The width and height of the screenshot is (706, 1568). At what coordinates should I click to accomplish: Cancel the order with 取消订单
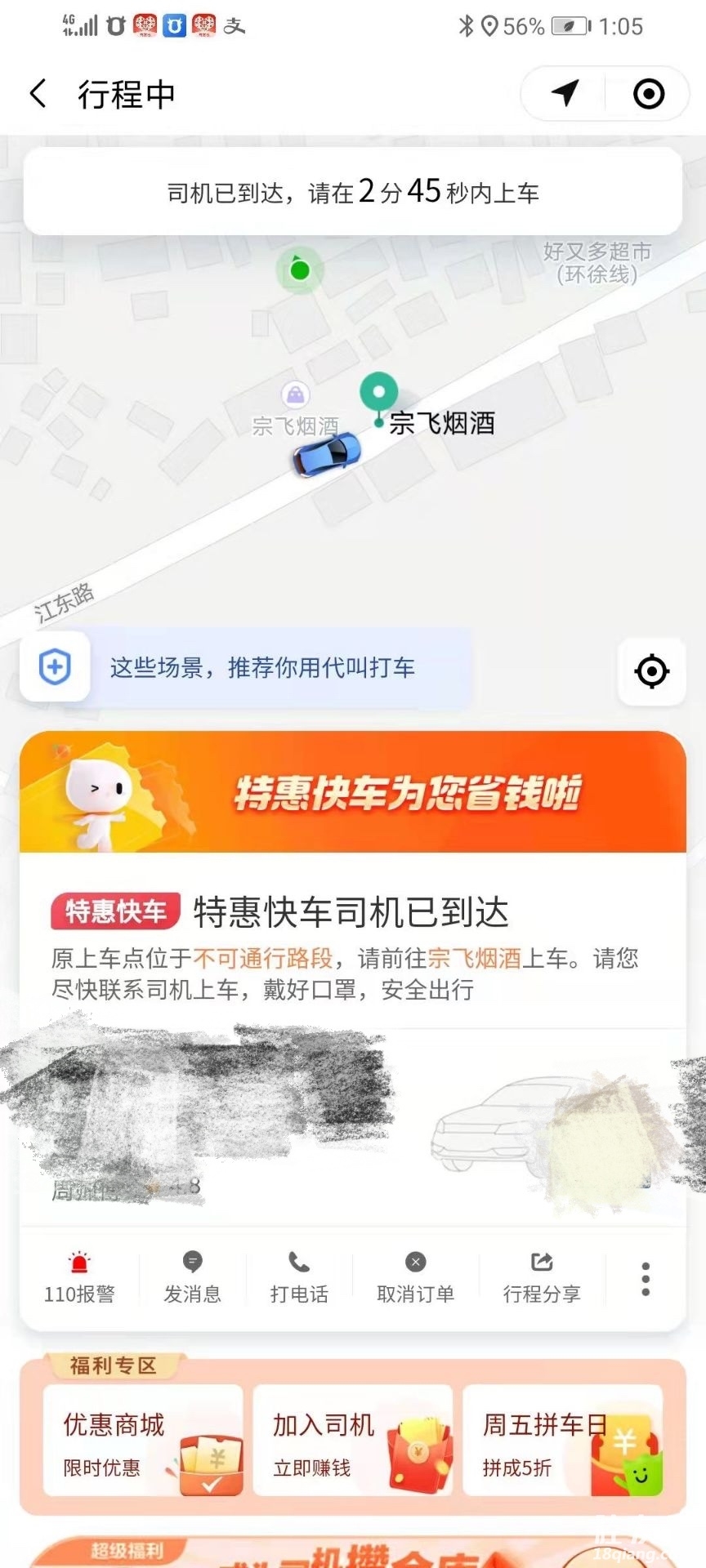click(x=415, y=1278)
